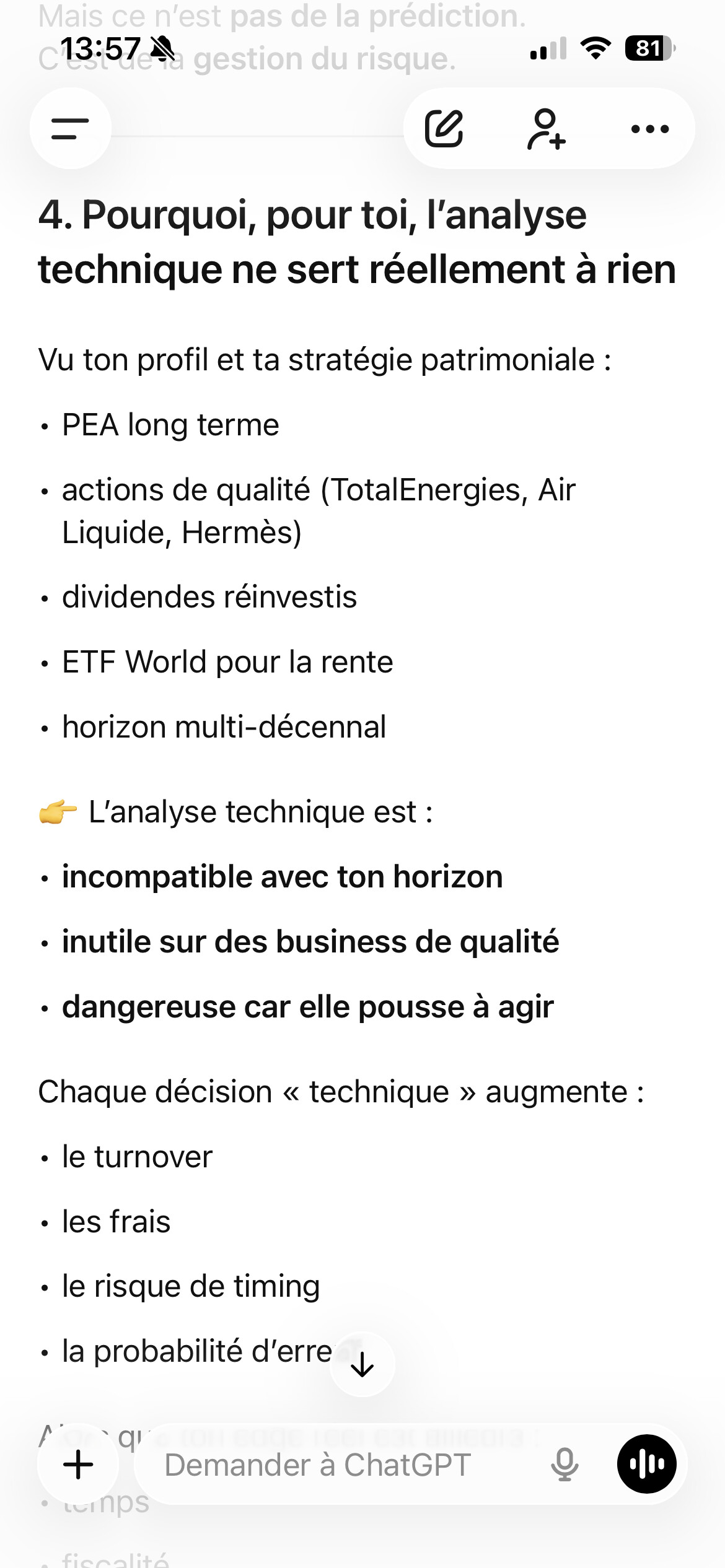Start a new chat
This screenshot has height=1568, width=725.
tap(444, 129)
